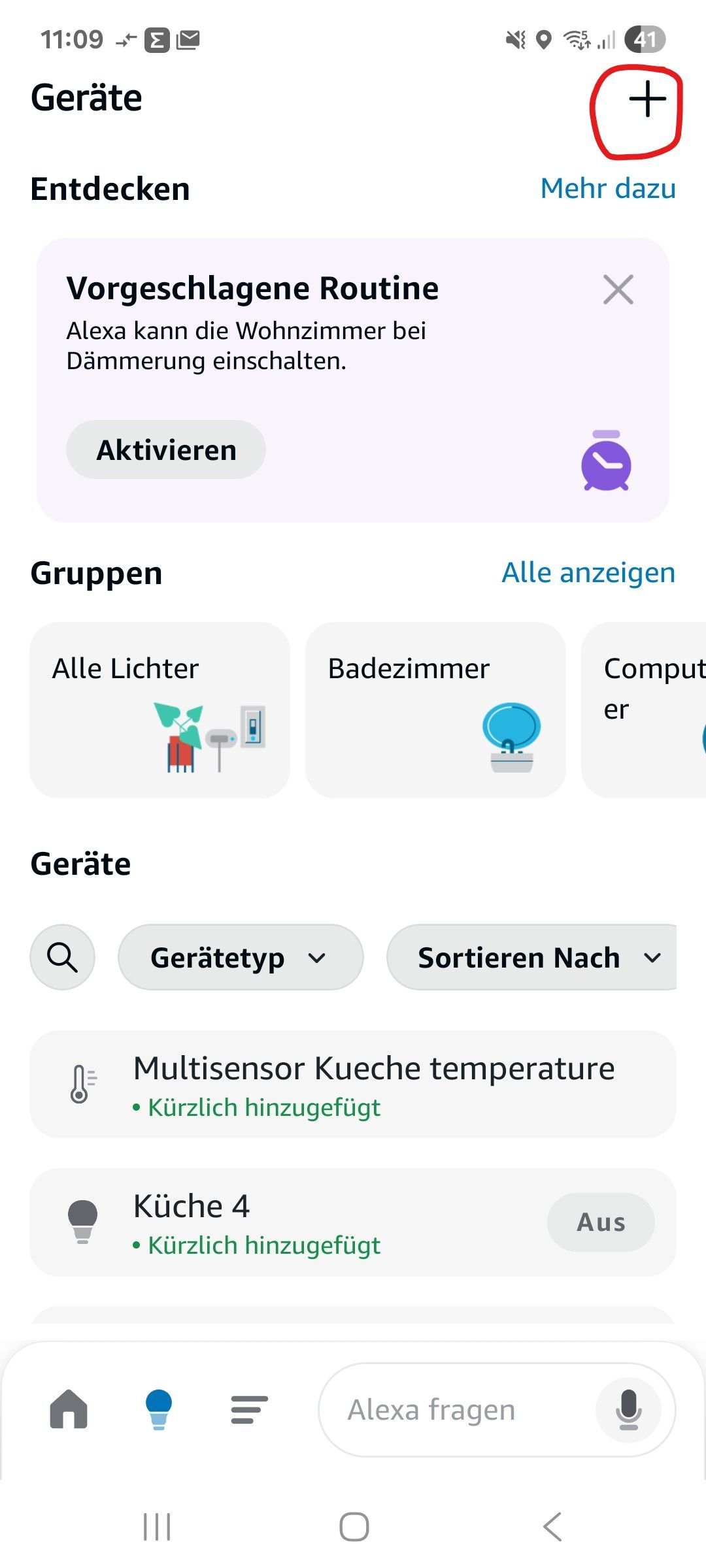The image size is (706, 1568).
Task: Search devices with the magnifier icon
Action: pos(62,957)
